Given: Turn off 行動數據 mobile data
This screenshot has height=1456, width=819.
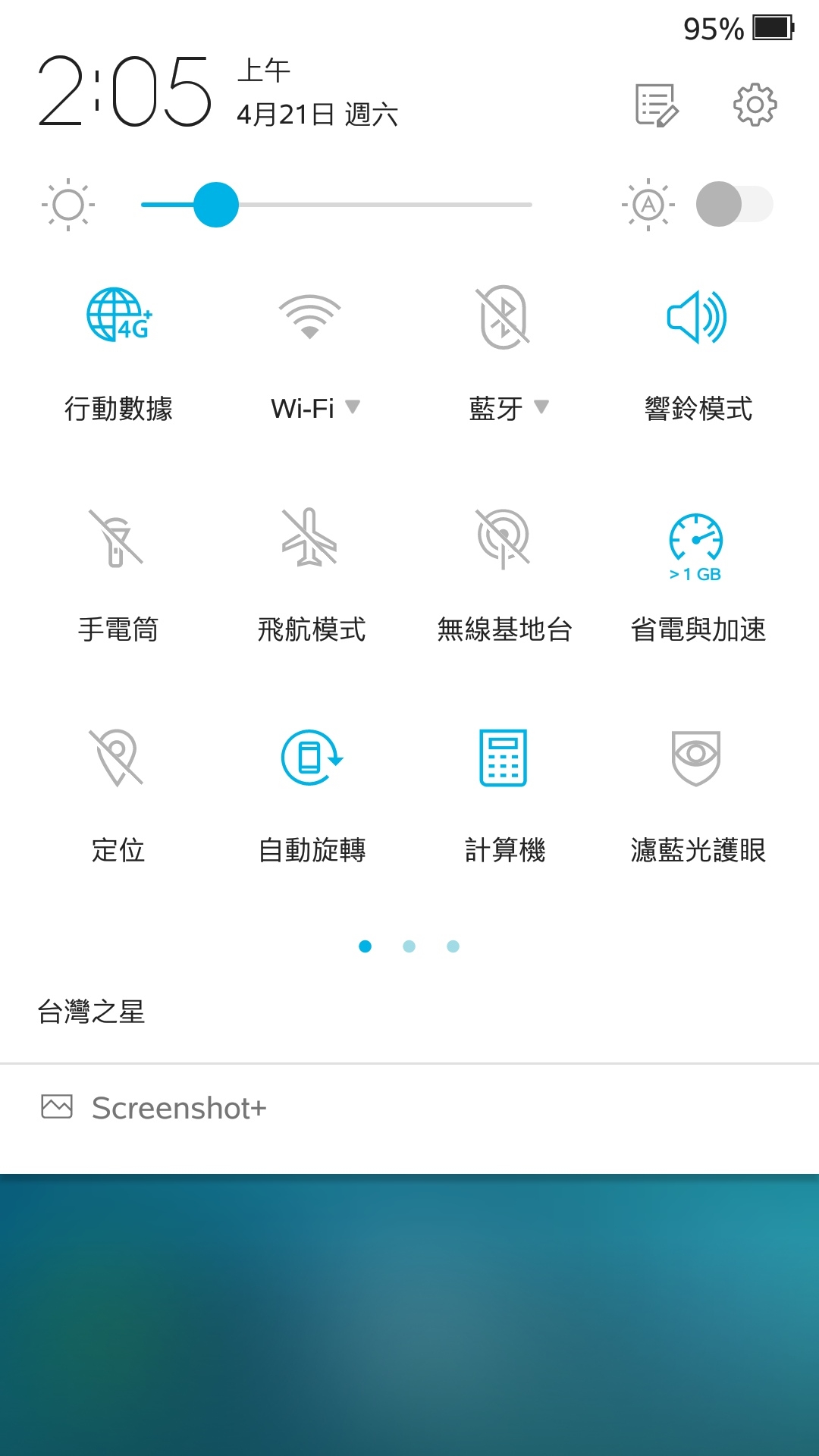Looking at the screenshot, I should click(x=118, y=315).
